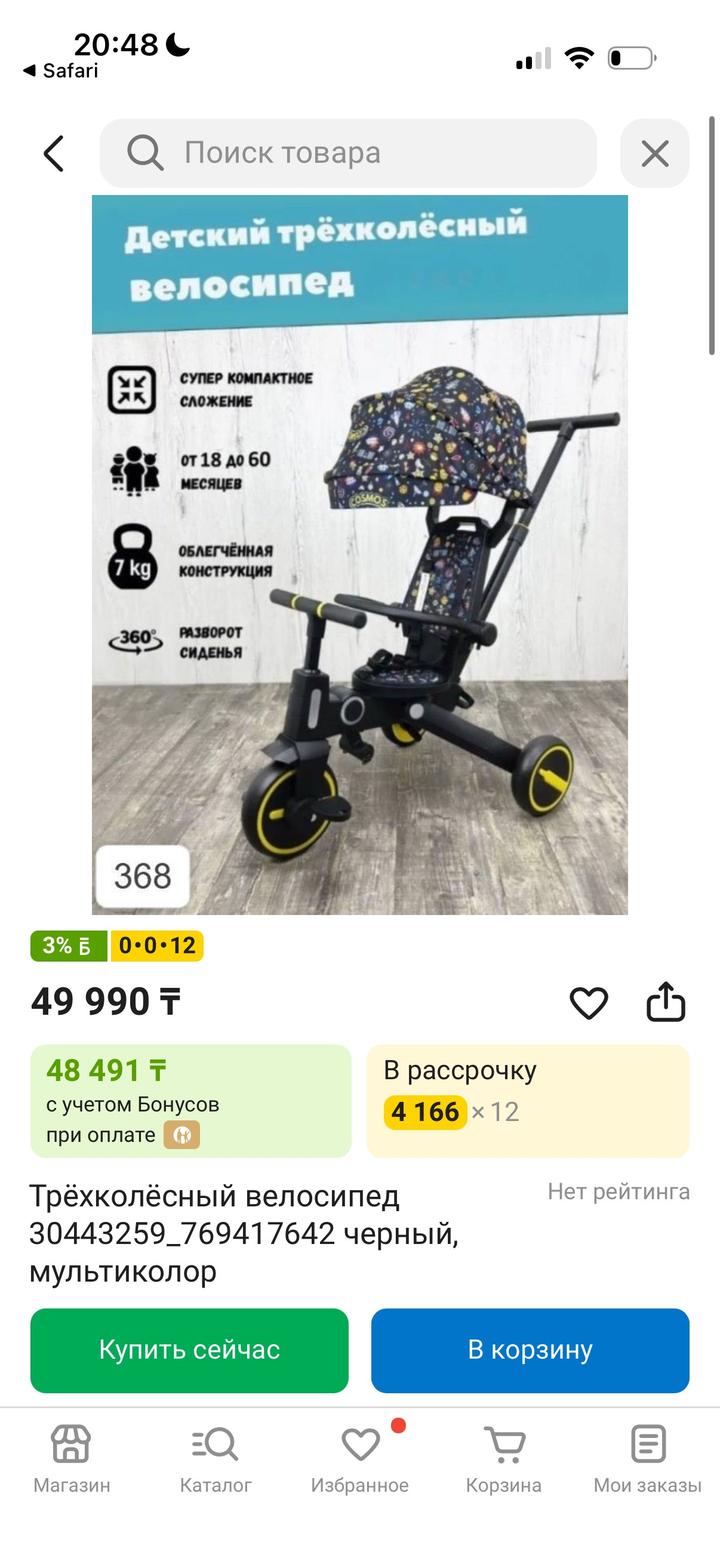
Task: Add the tricycle to favorites with the heart
Action: (589, 1003)
